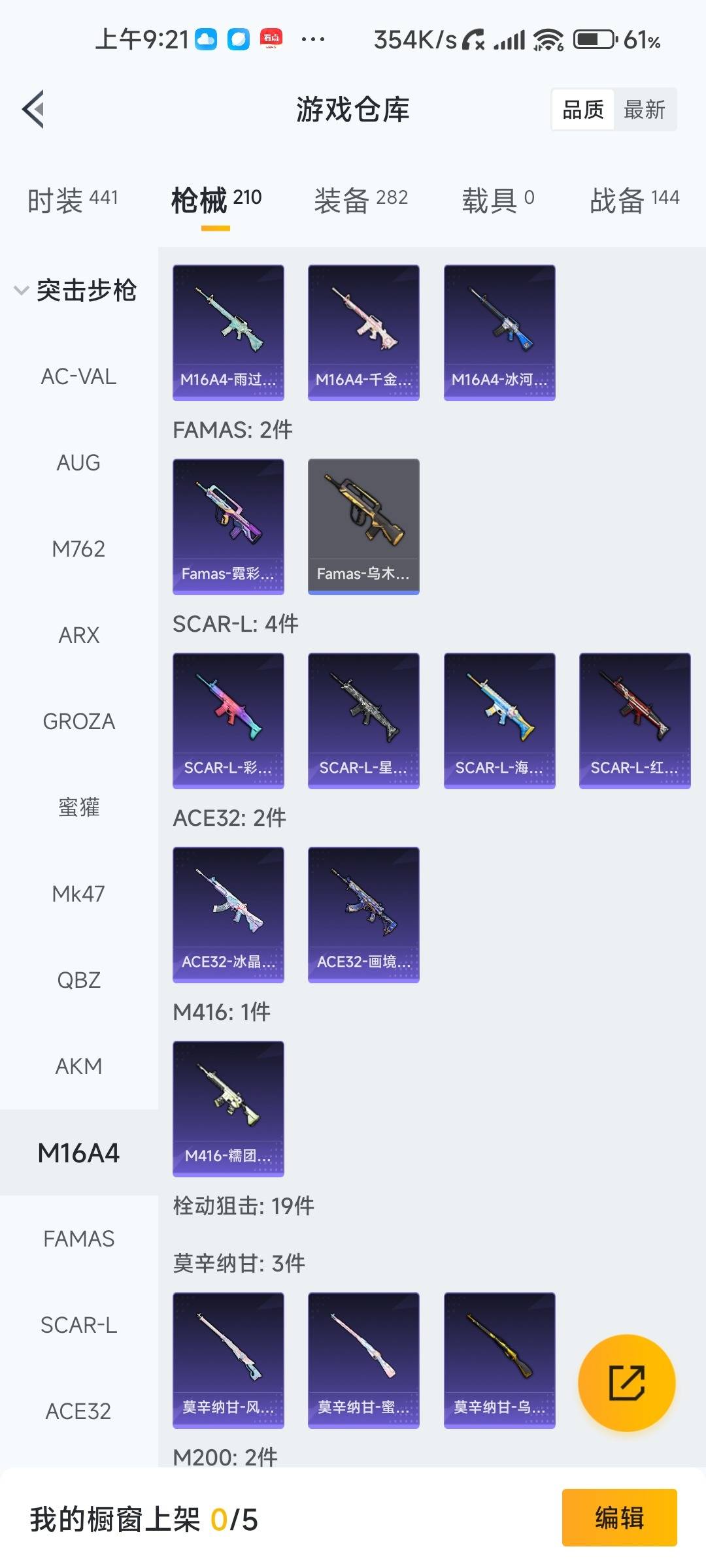Screen dimensions: 706x1568
Task: View the ACE32-画境 skin
Action: coord(363,914)
